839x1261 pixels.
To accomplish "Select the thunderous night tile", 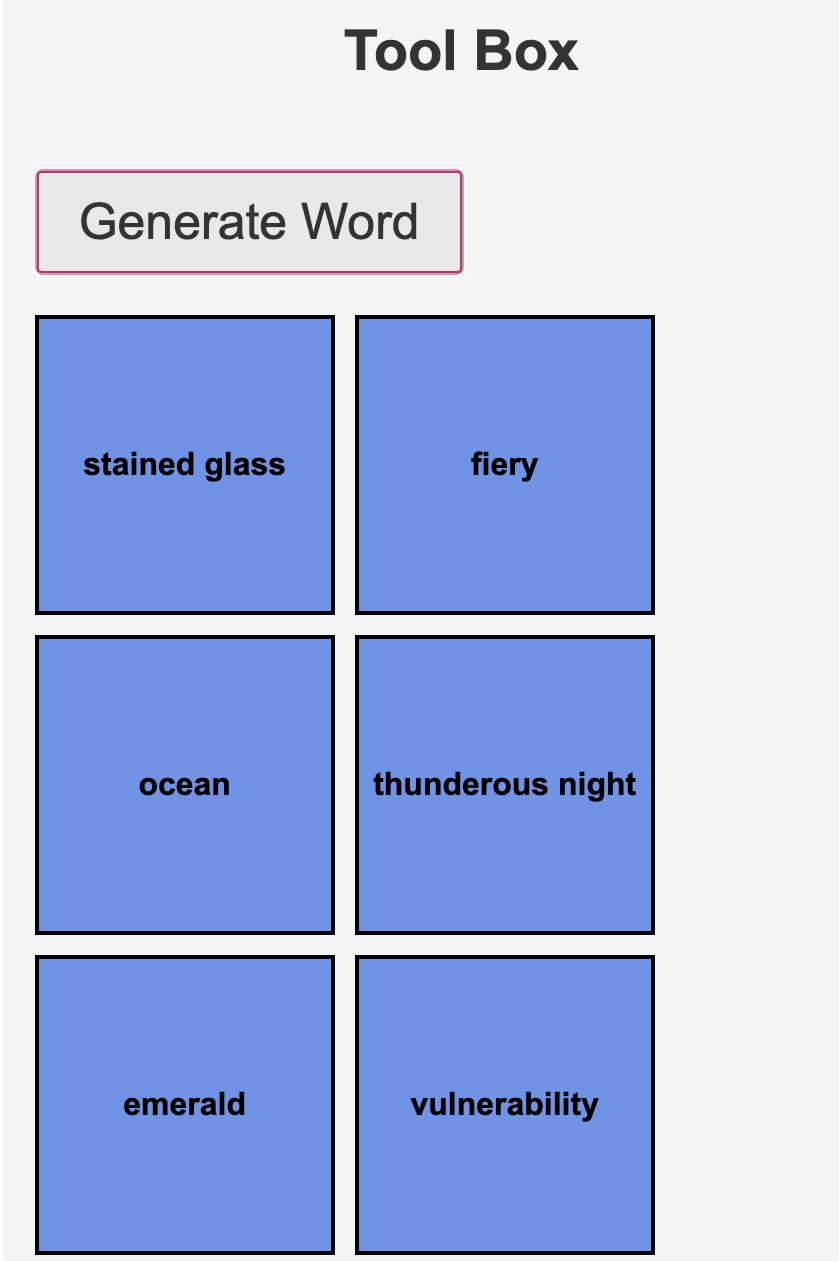I will click(x=505, y=785).
